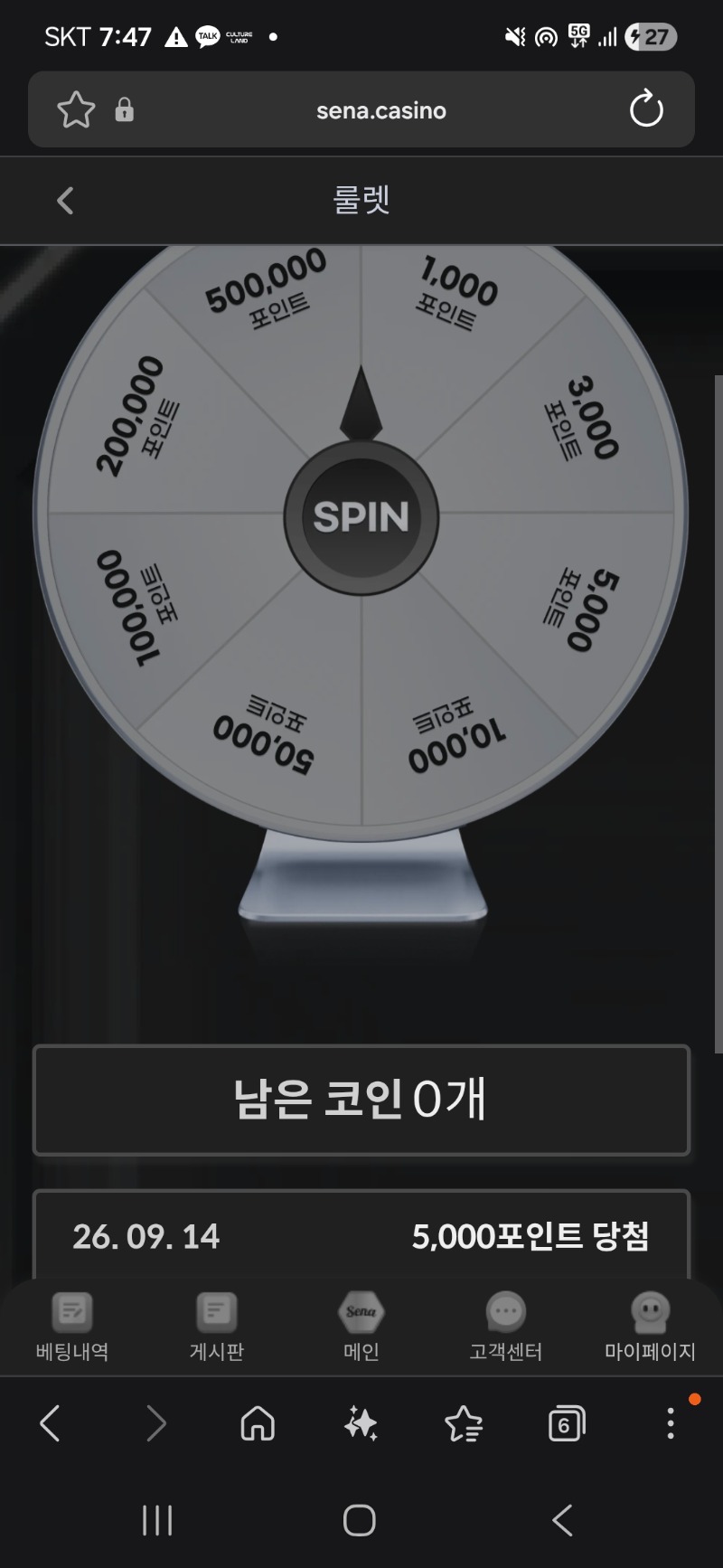Bookmark this page with the star icon
Screen dimensions: 723x1568
(x=76, y=110)
